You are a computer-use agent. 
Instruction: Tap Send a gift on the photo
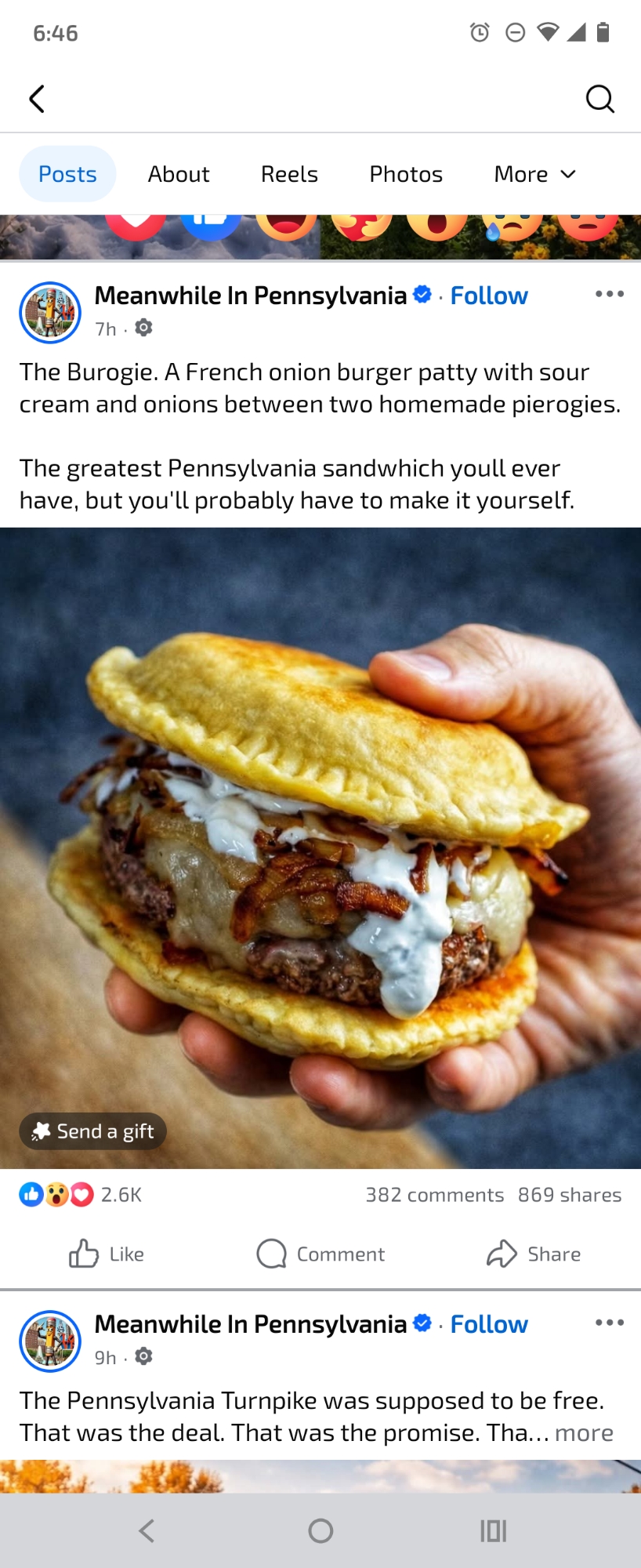(x=93, y=1131)
